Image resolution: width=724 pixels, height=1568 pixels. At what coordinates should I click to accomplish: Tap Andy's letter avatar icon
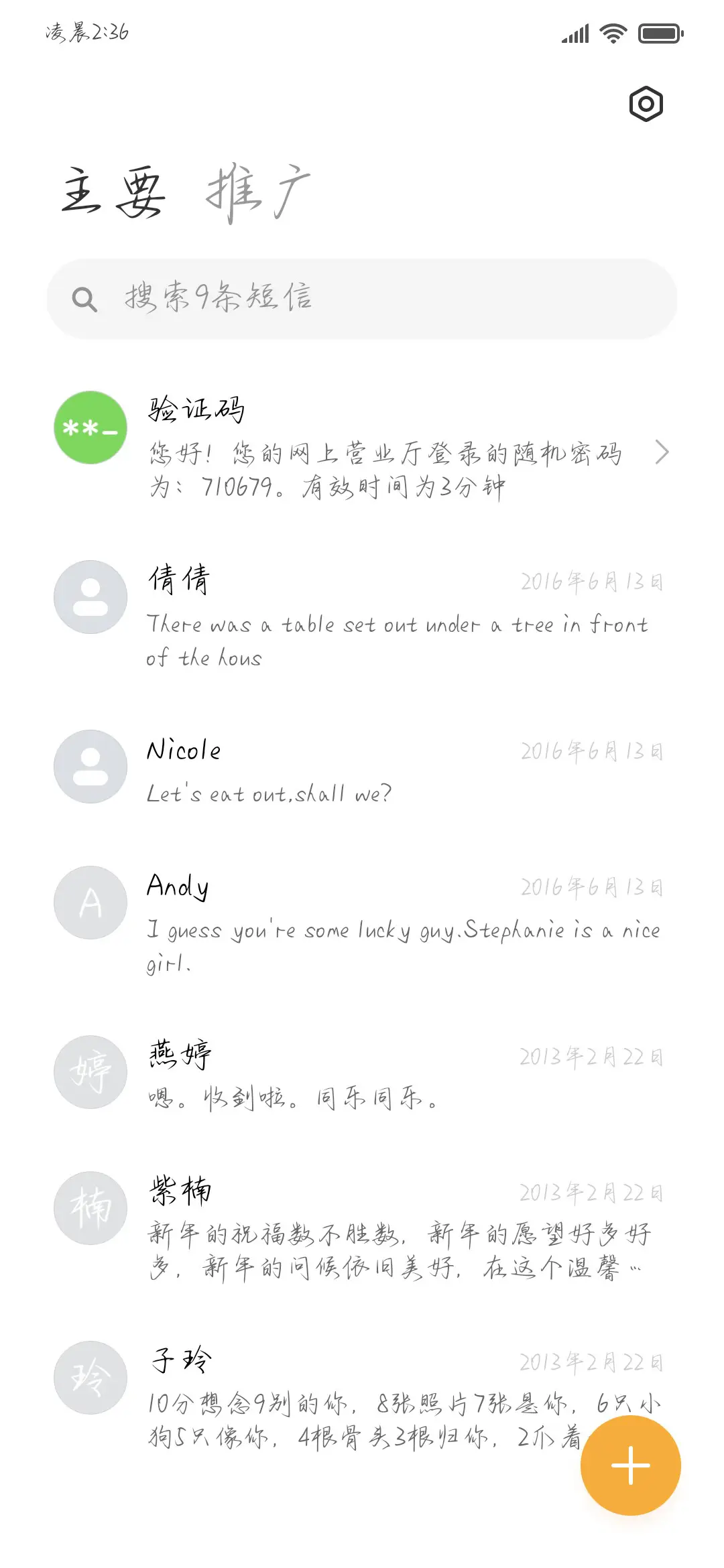tap(89, 903)
